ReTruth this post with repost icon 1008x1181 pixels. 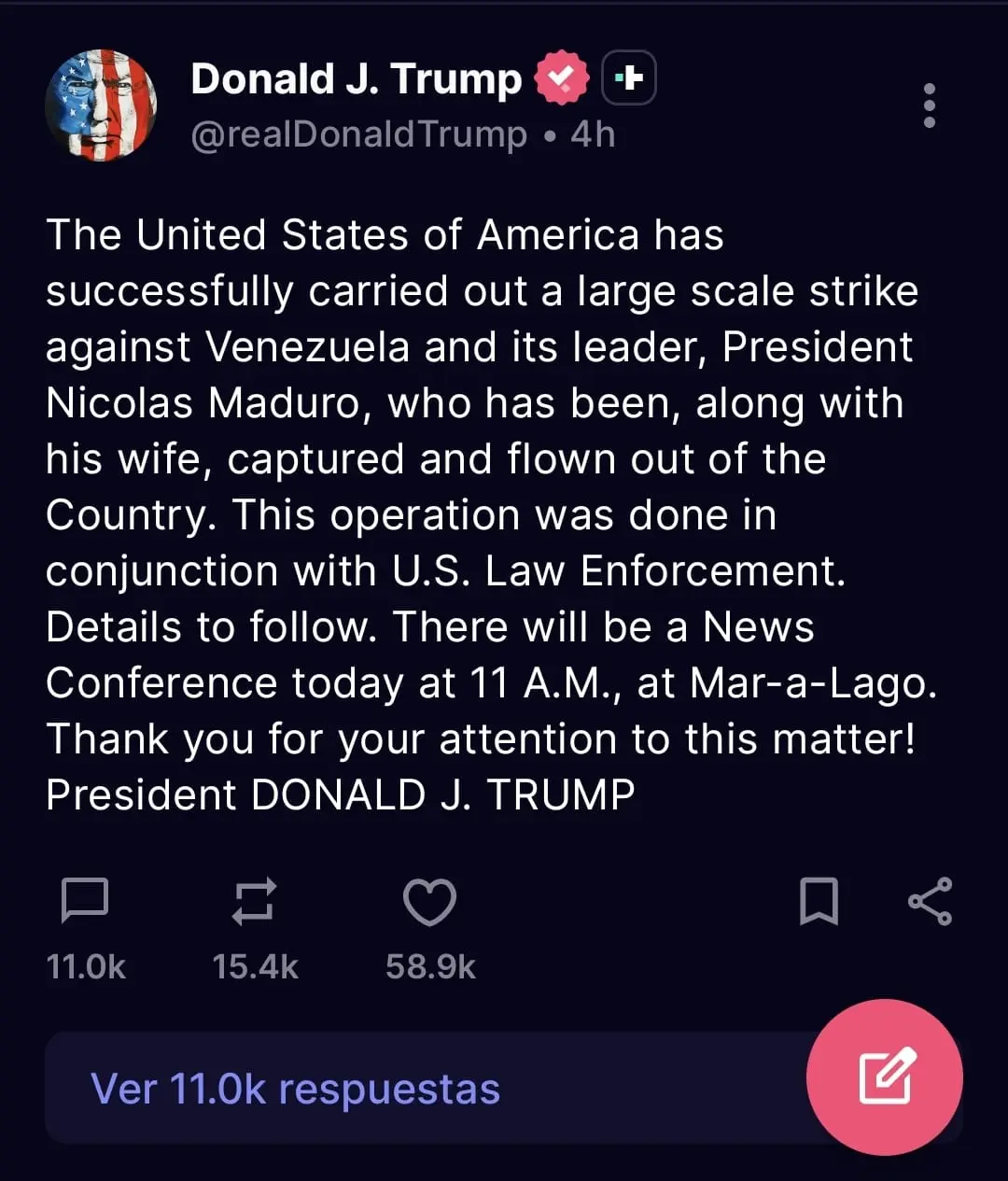tap(255, 901)
